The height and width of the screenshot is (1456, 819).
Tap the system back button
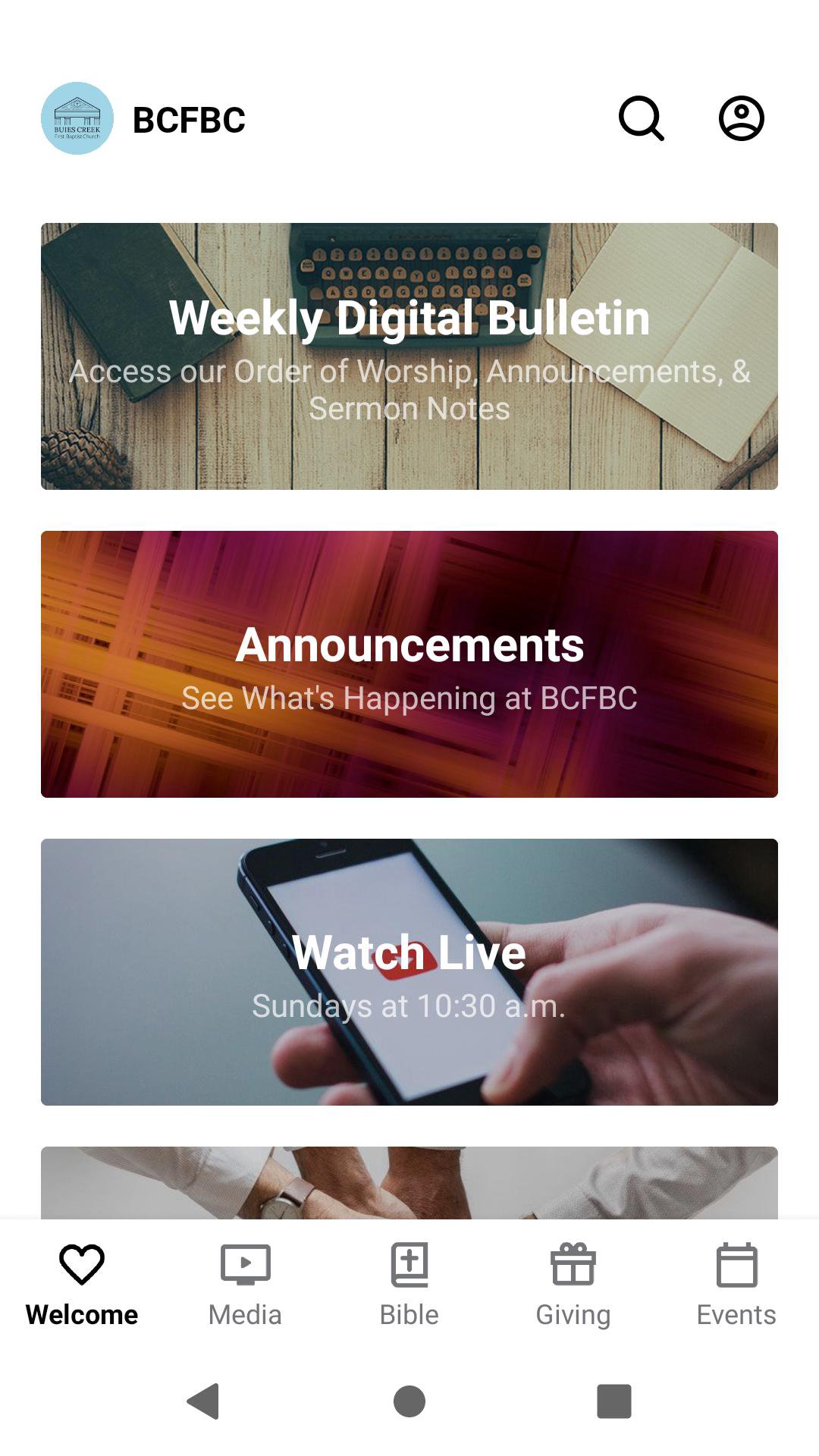(x=203, y=1401)
